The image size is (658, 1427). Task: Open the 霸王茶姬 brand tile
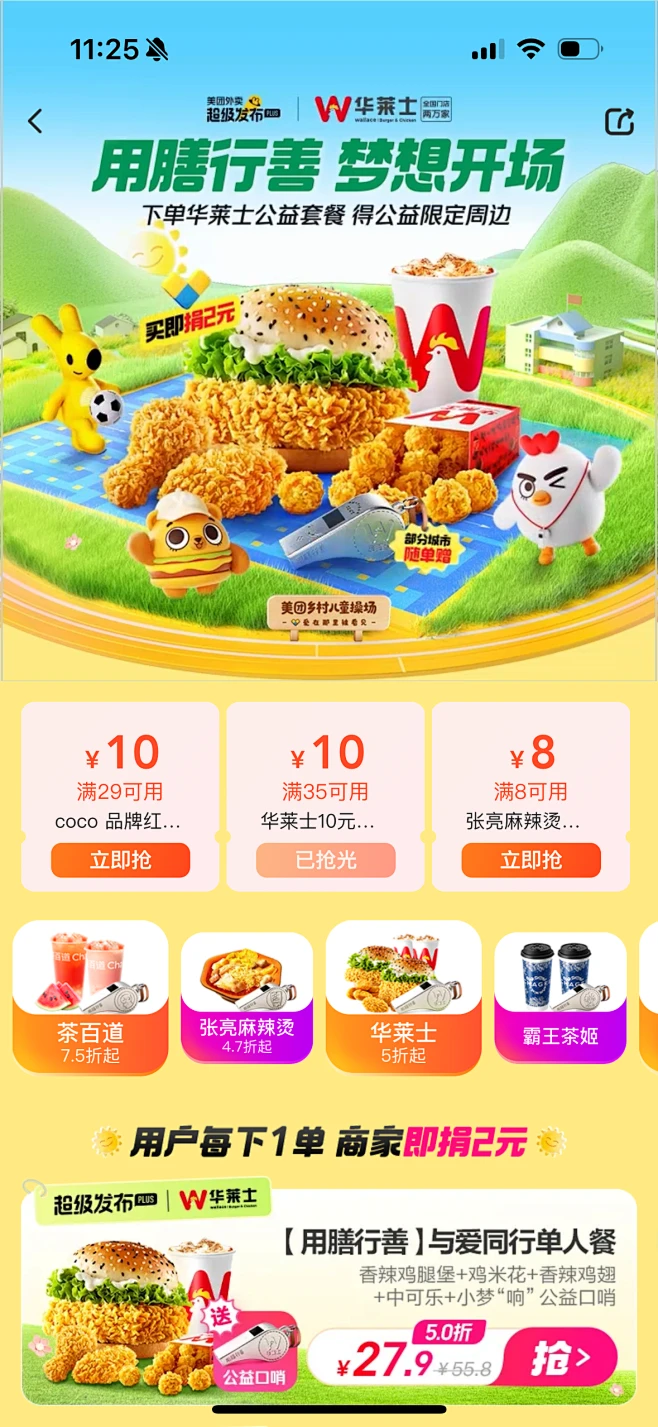[560, 997]
